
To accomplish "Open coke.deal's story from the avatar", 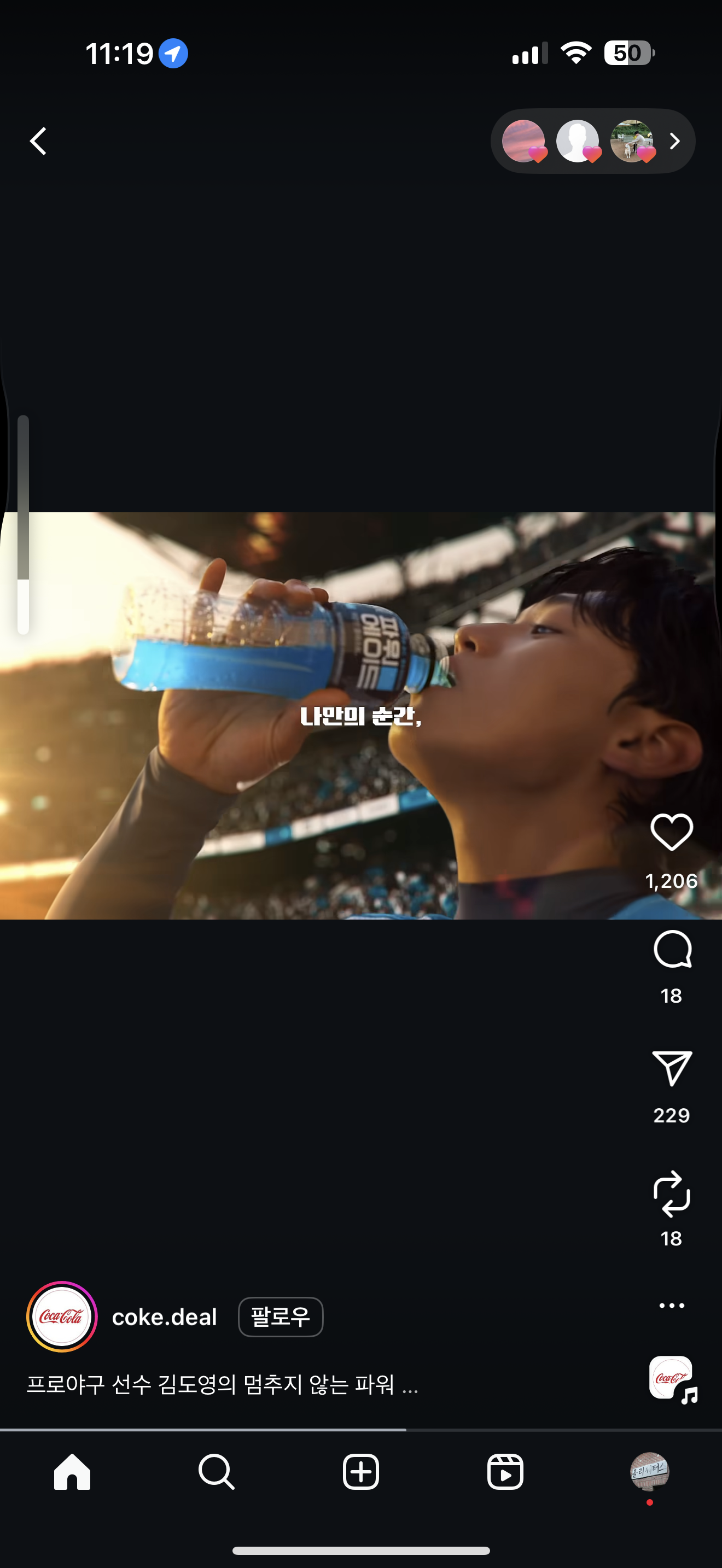I will [61, 1317].
